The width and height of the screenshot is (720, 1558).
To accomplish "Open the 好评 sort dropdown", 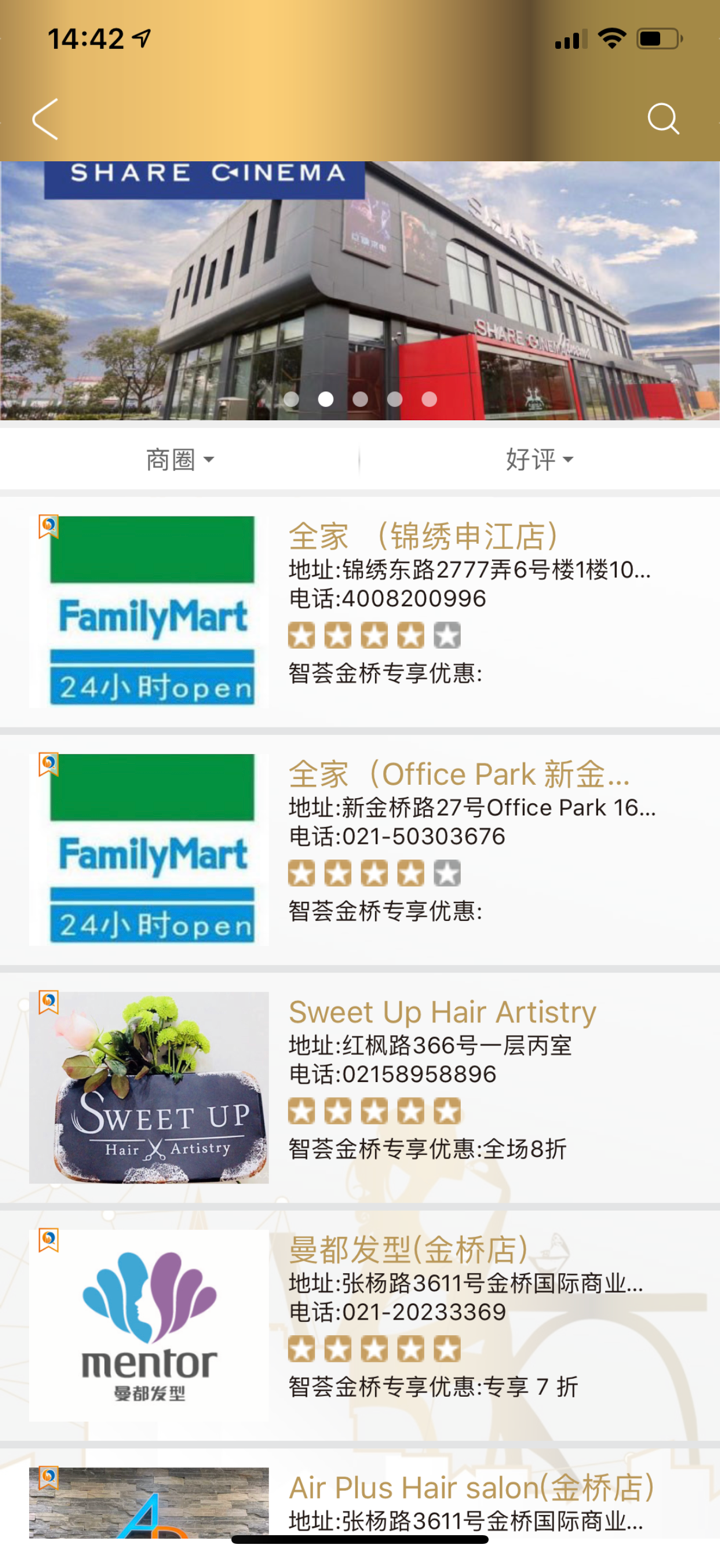I will (540, 459).
